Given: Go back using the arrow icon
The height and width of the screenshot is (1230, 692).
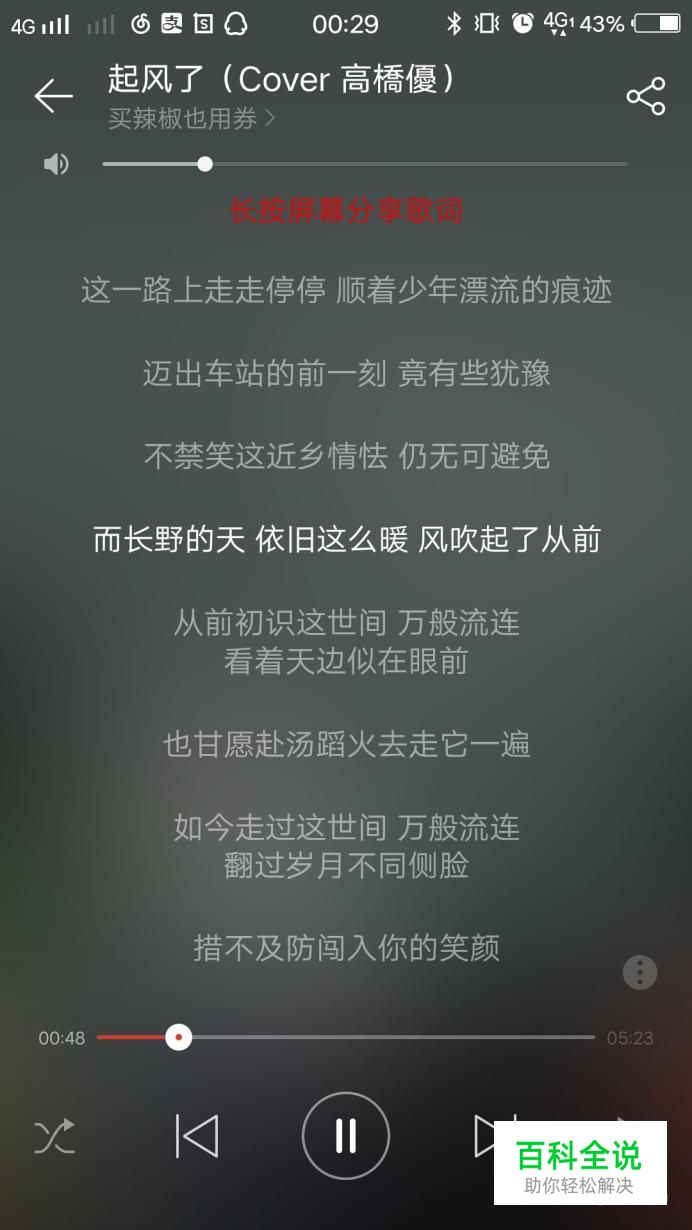Looking at the screenshot, I should coord(54,96).
